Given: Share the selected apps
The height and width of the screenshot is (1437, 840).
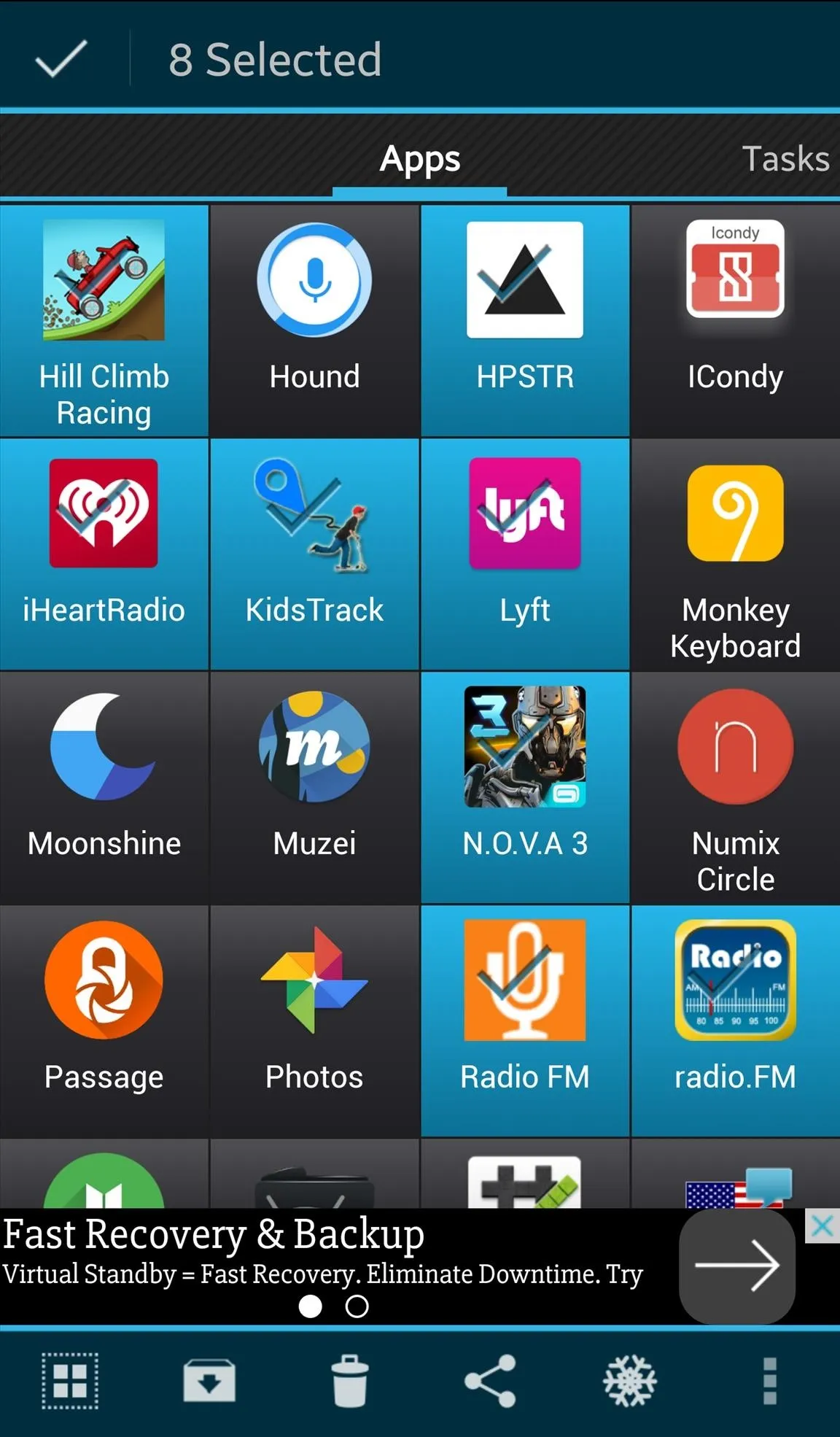Looking at the screenshot, I should [490, 1381].
